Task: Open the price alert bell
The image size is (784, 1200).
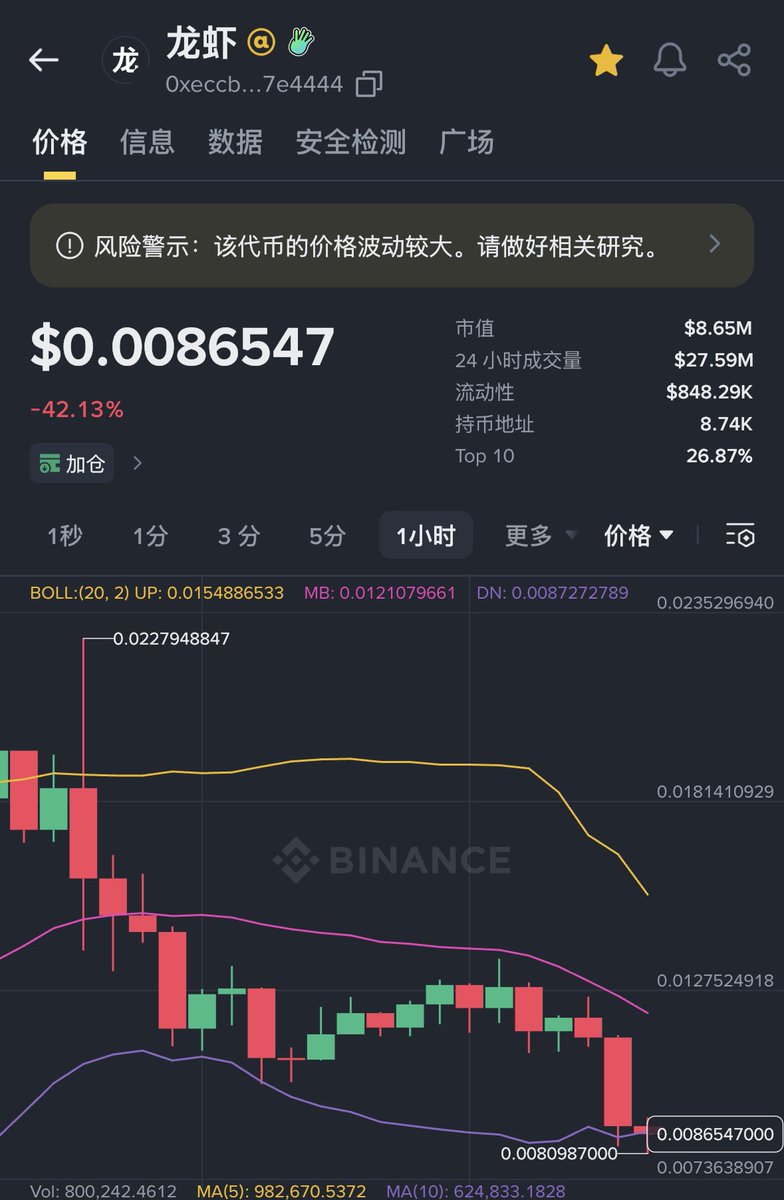Action: 670,61
